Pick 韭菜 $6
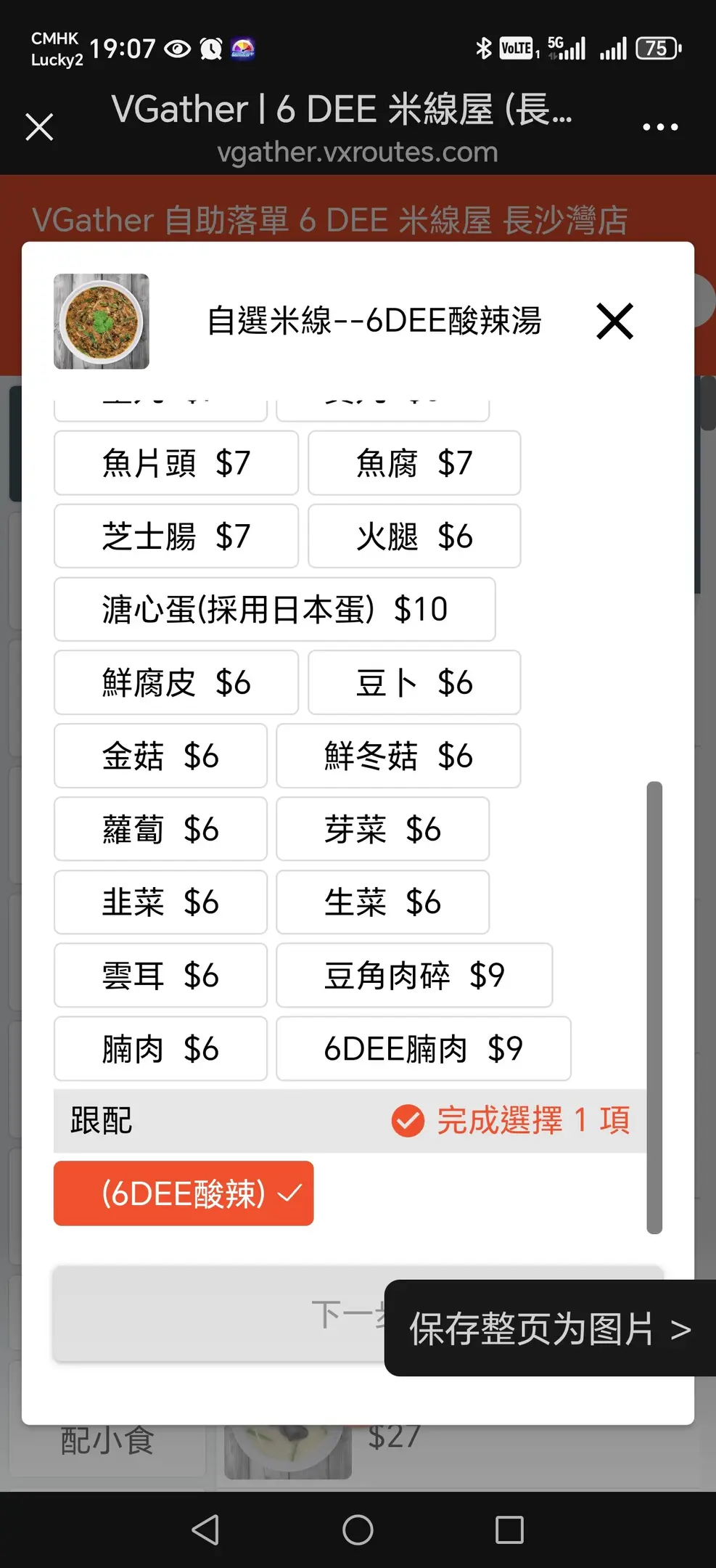Viewport: 716px width, 1568px height. pos(160,903)
